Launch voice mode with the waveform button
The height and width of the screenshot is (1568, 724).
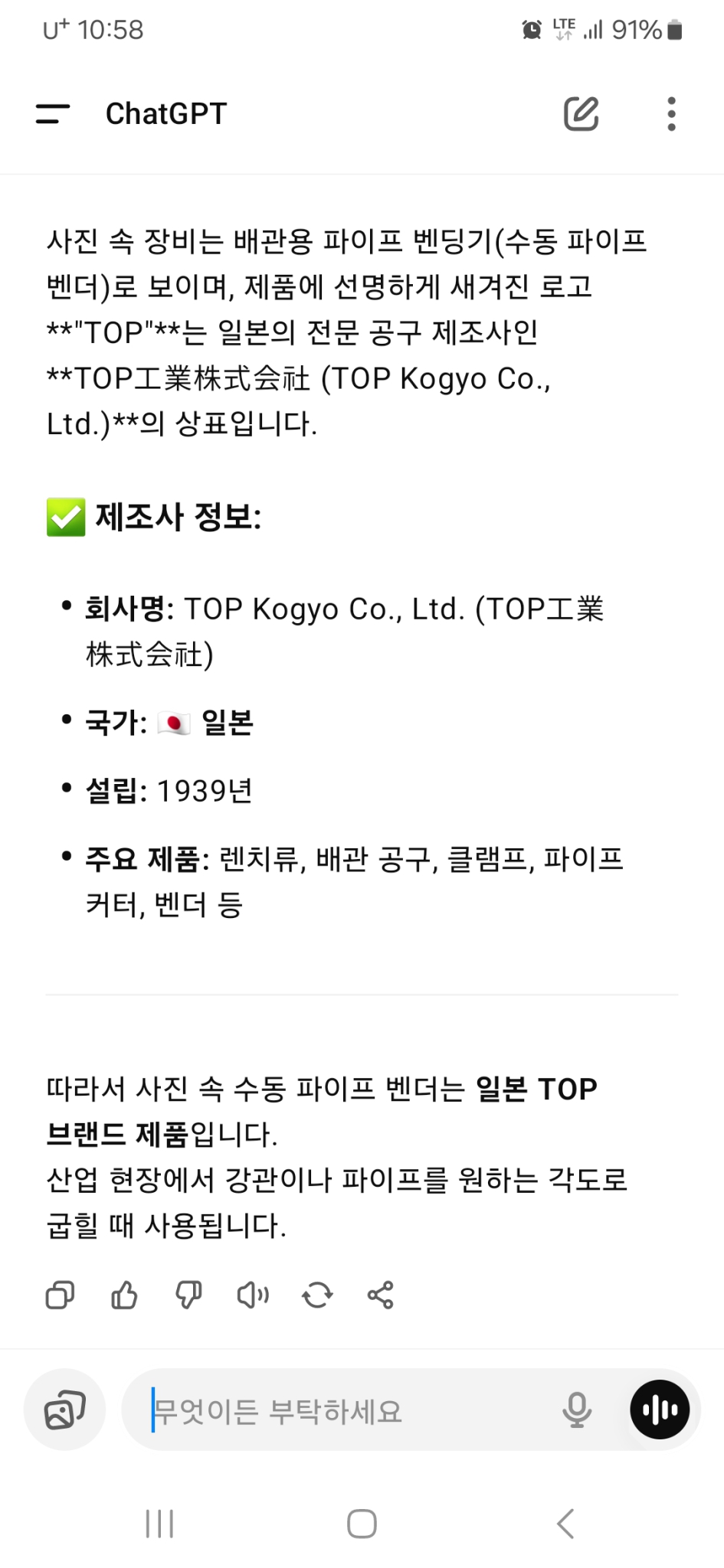(x=660, y=1410)
